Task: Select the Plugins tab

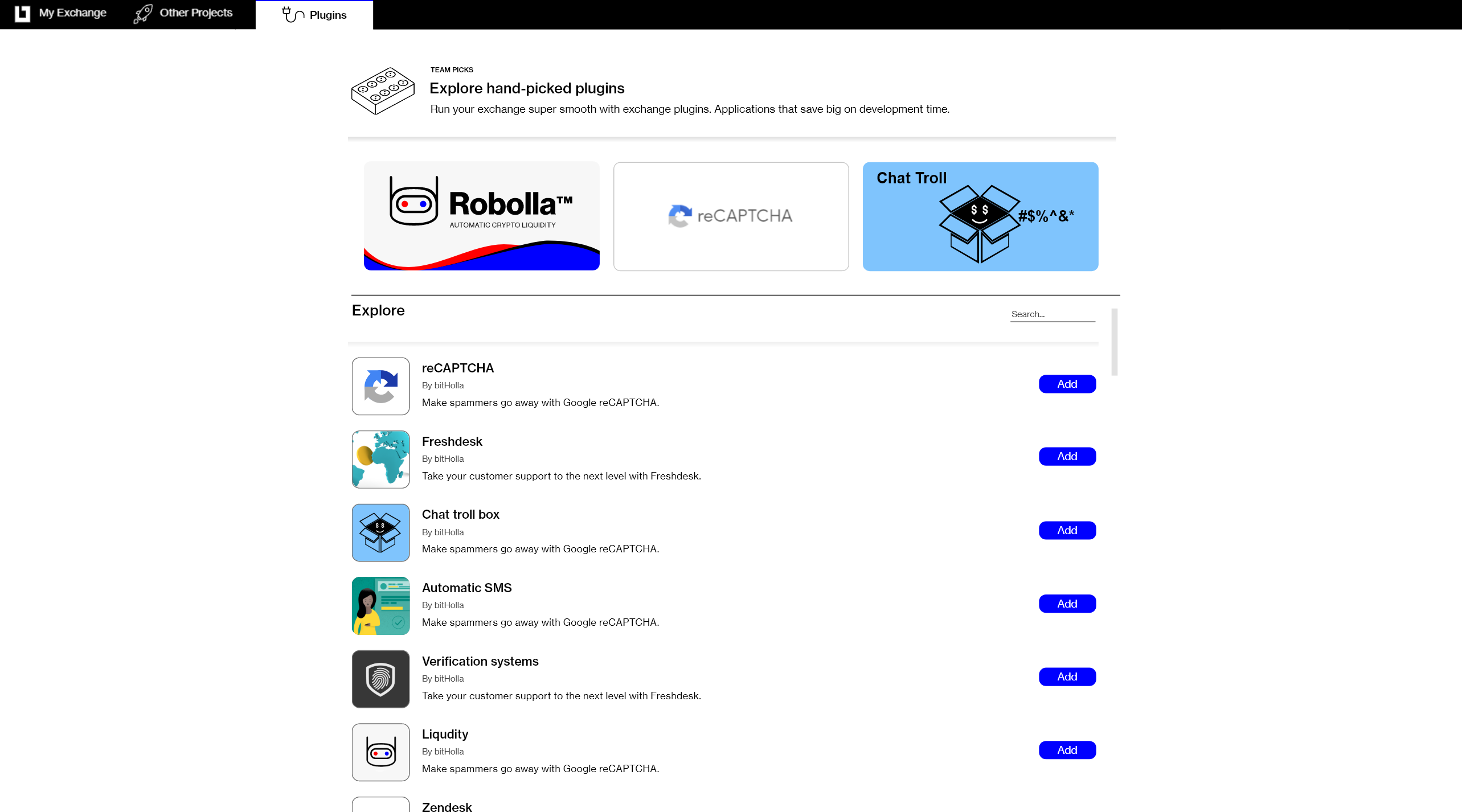Action: tap(314, 15)
